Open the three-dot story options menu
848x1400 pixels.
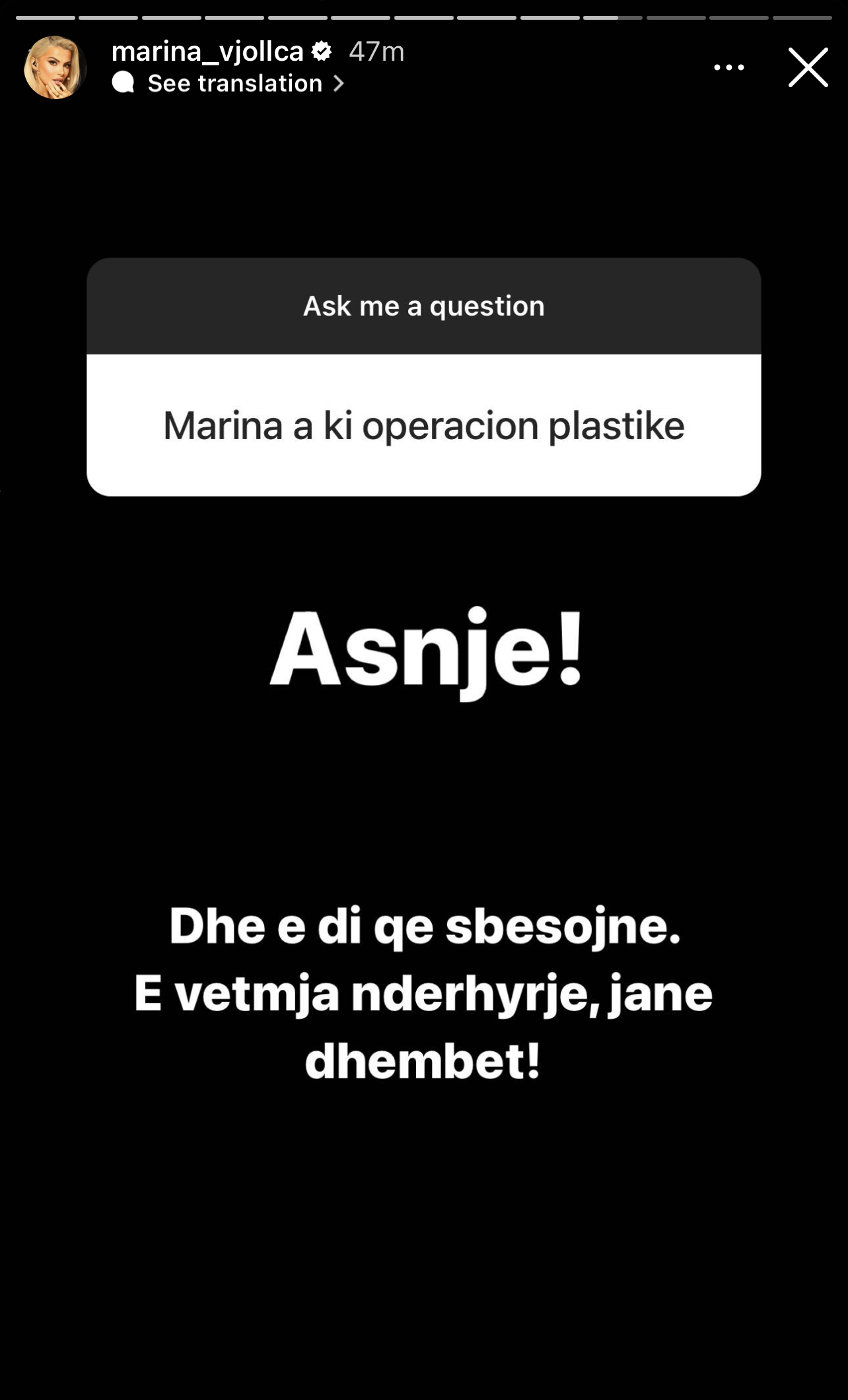point(729,67)
